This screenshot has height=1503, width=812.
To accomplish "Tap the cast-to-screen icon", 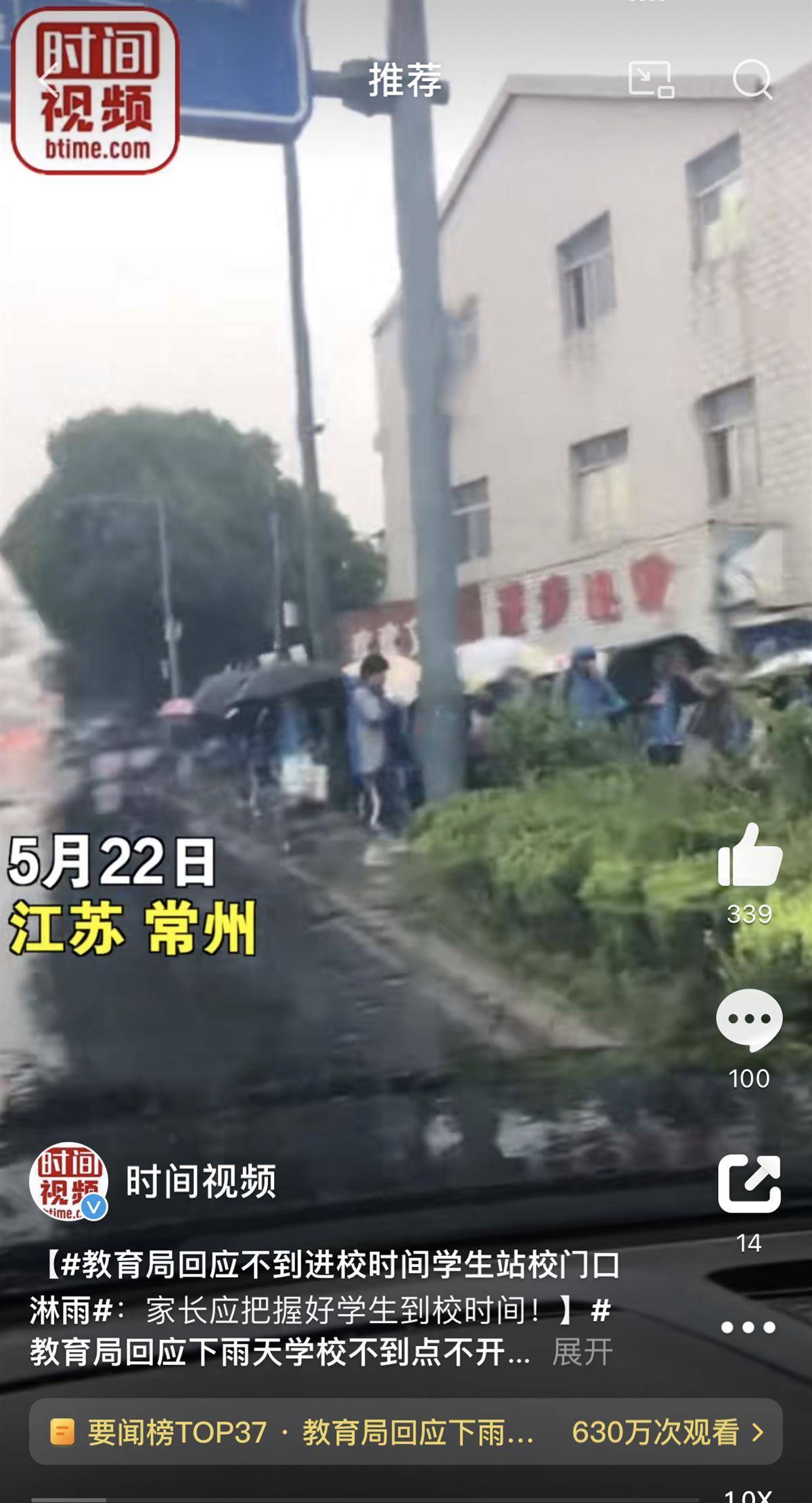I will 650,79.
